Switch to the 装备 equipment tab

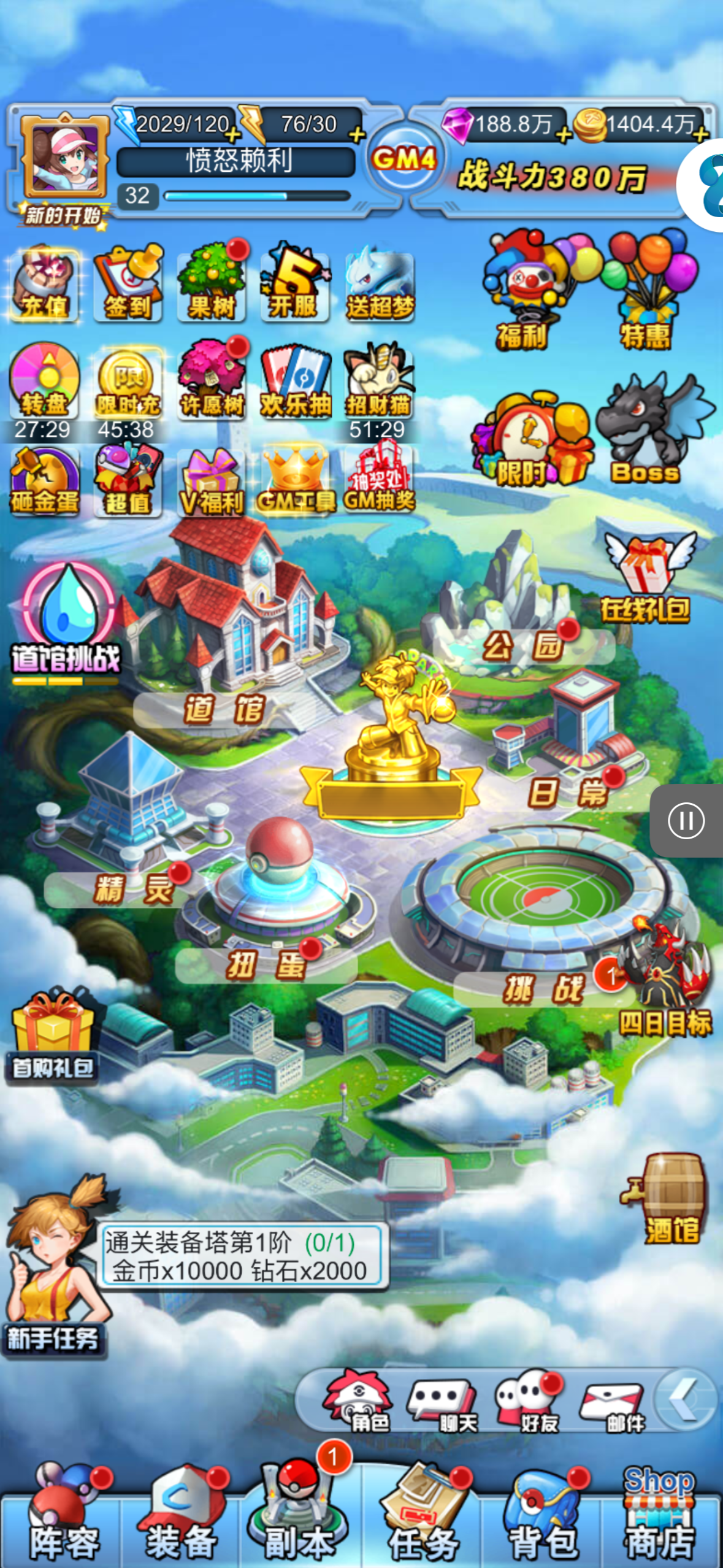(x=181, y=1515)
